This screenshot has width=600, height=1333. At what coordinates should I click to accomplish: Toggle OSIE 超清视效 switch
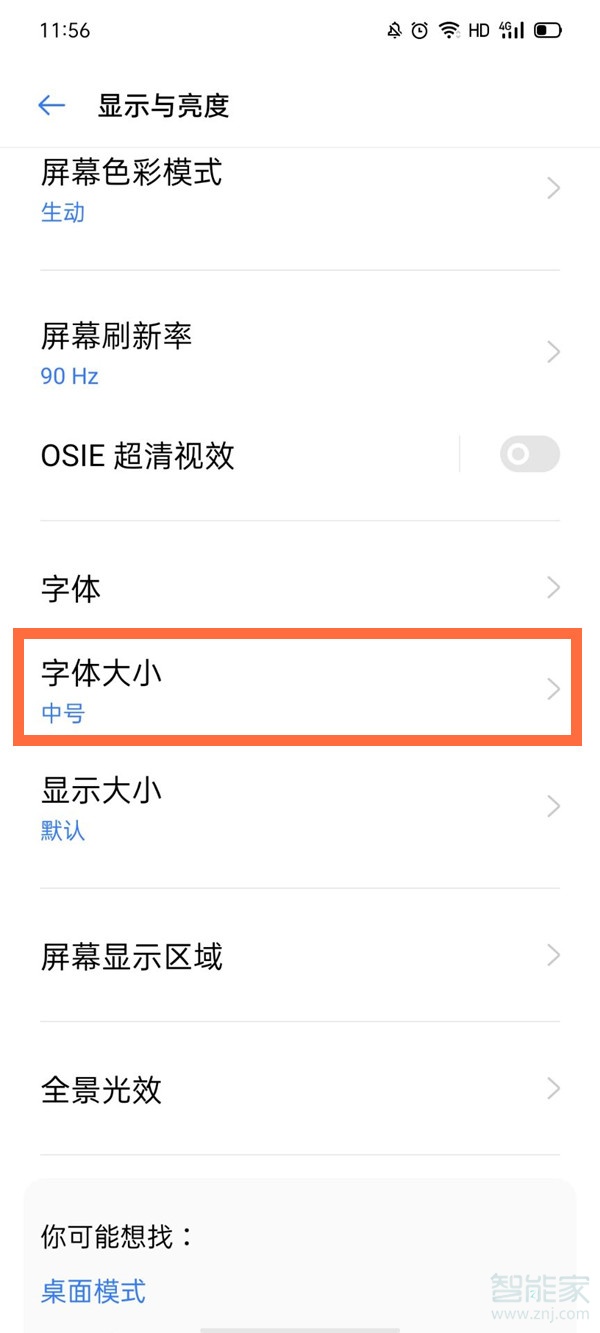[529, 455]
